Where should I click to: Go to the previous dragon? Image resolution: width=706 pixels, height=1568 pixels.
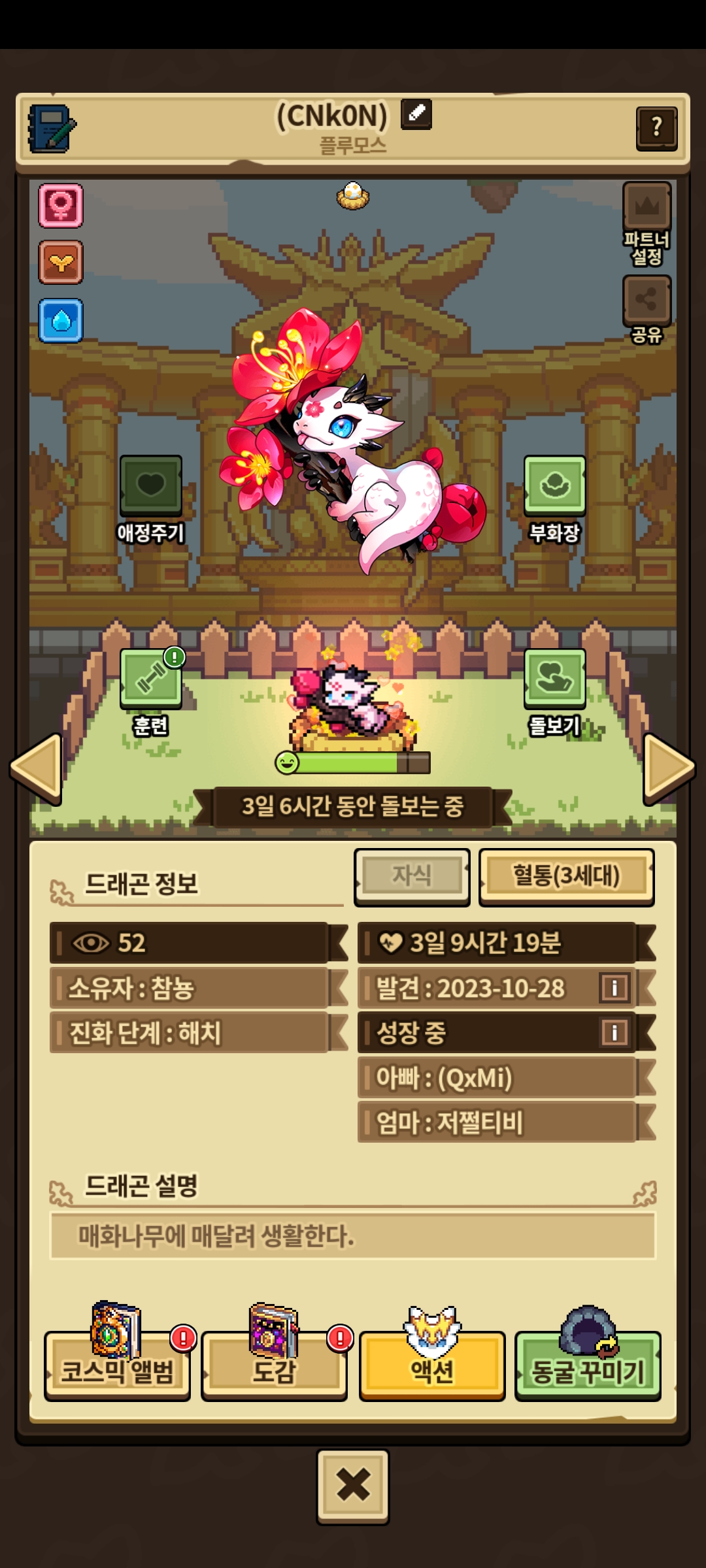tap(37, 768)
